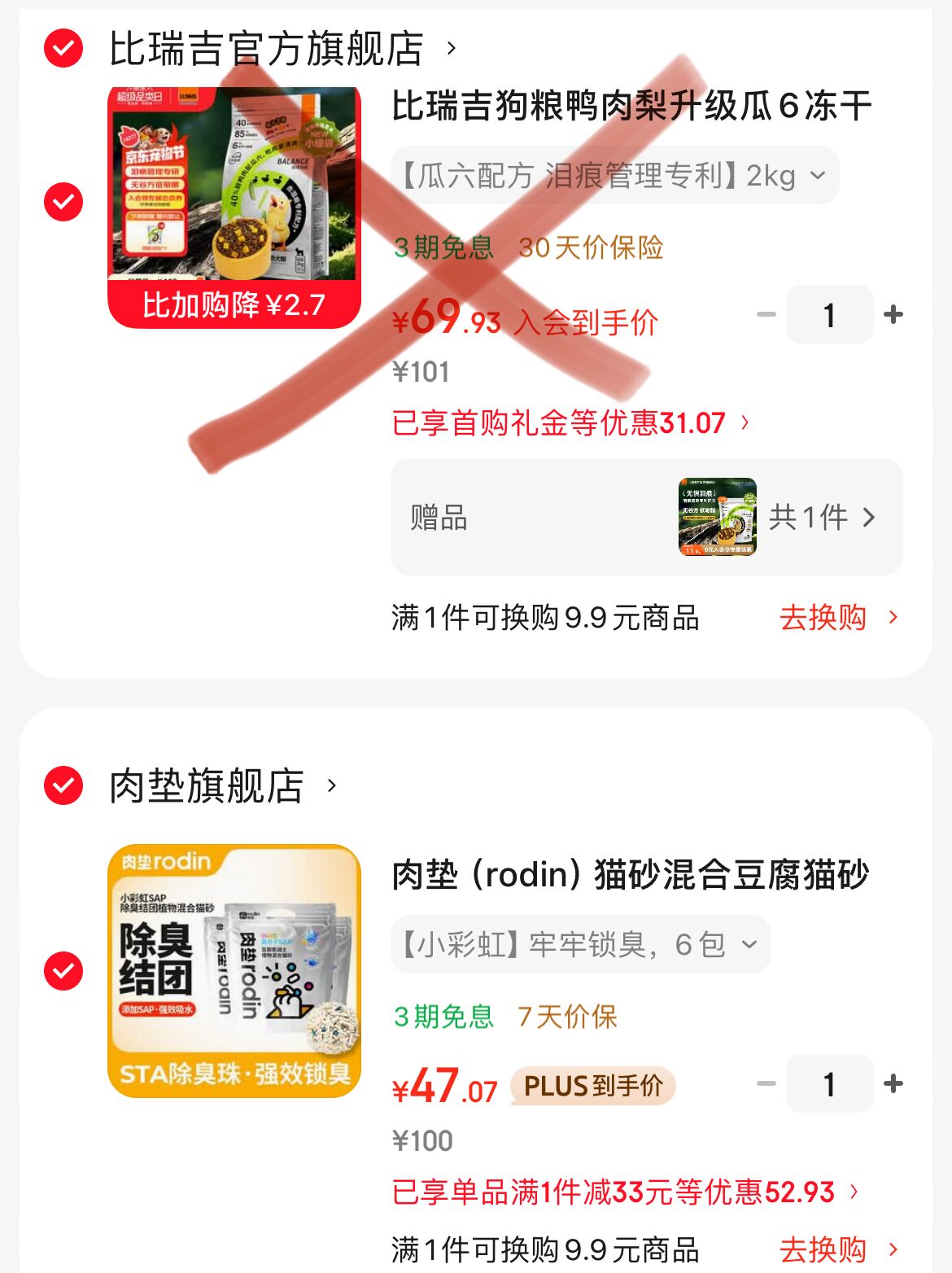Decrease quantity of 比瑞吉狗粮

pos(766,314)
